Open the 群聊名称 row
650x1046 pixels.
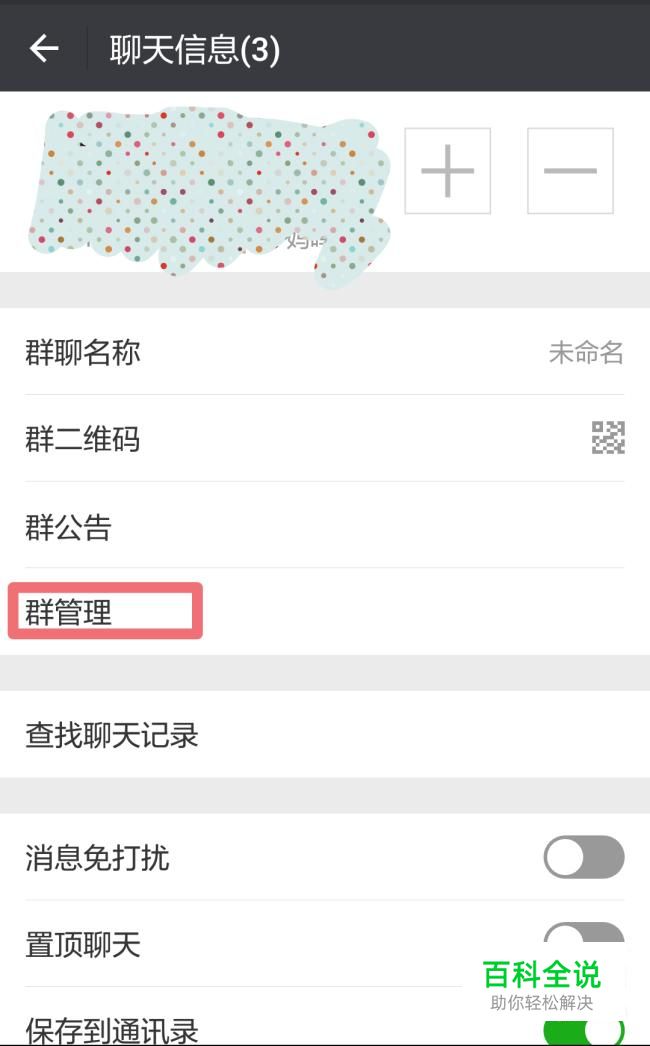[324, 352]
